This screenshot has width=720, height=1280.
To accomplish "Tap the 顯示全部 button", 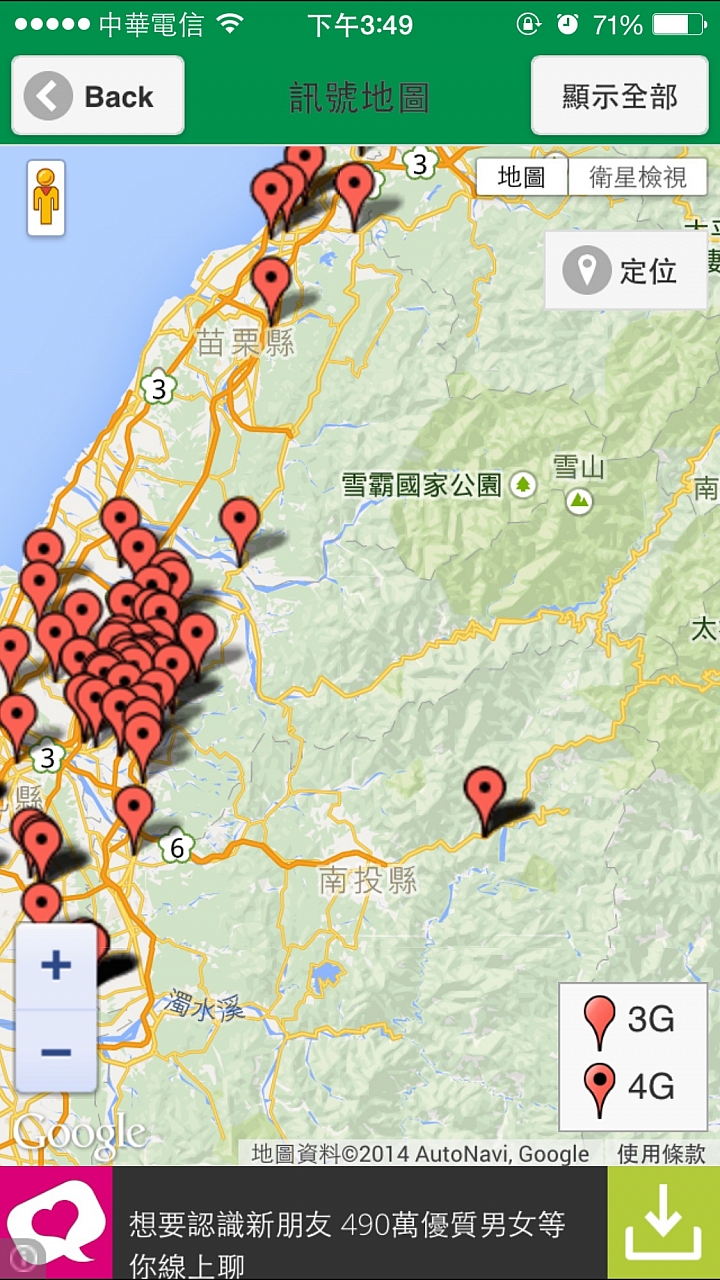I will [620, 96].
